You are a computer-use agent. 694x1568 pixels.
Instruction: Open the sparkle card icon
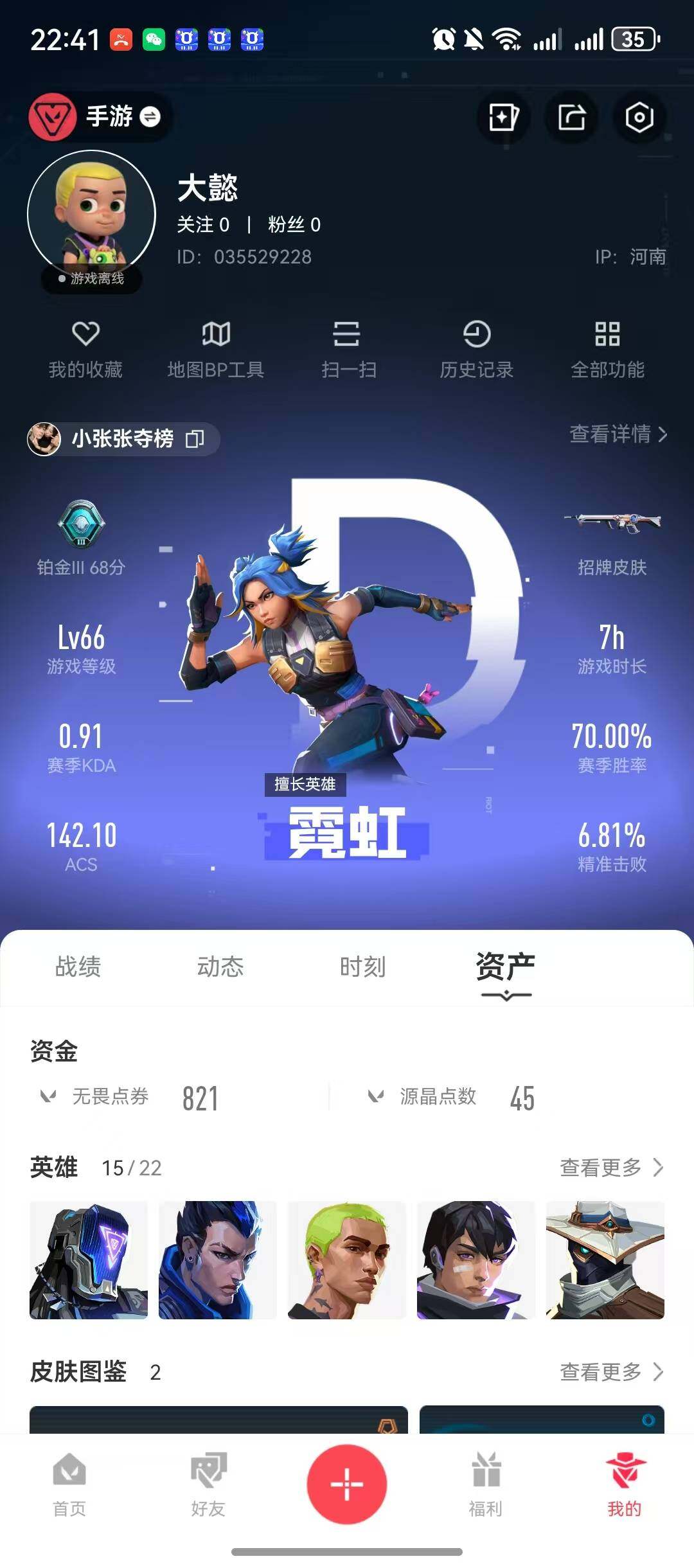point(503,118)
